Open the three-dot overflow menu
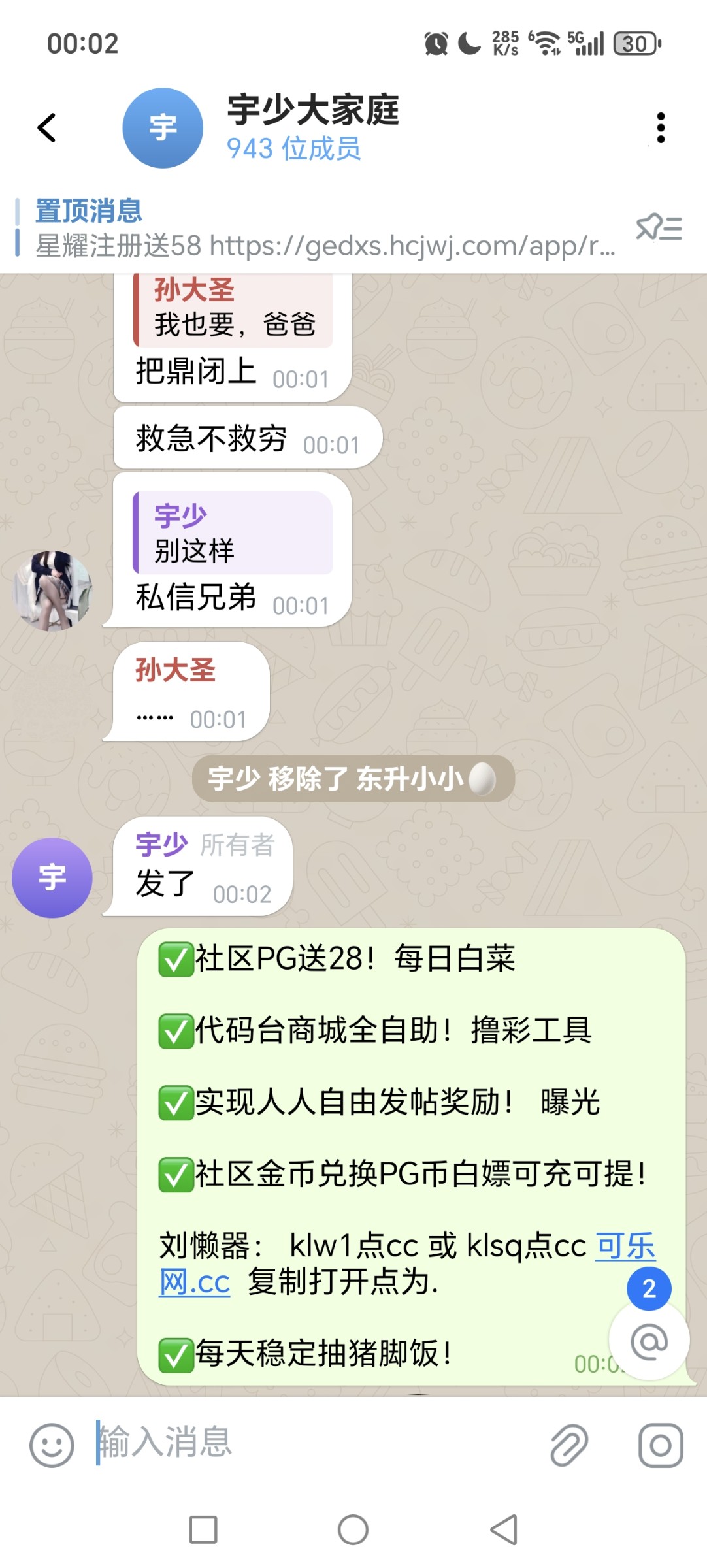The width and height of the screenshot is (707, 1568). pos(661,127)
